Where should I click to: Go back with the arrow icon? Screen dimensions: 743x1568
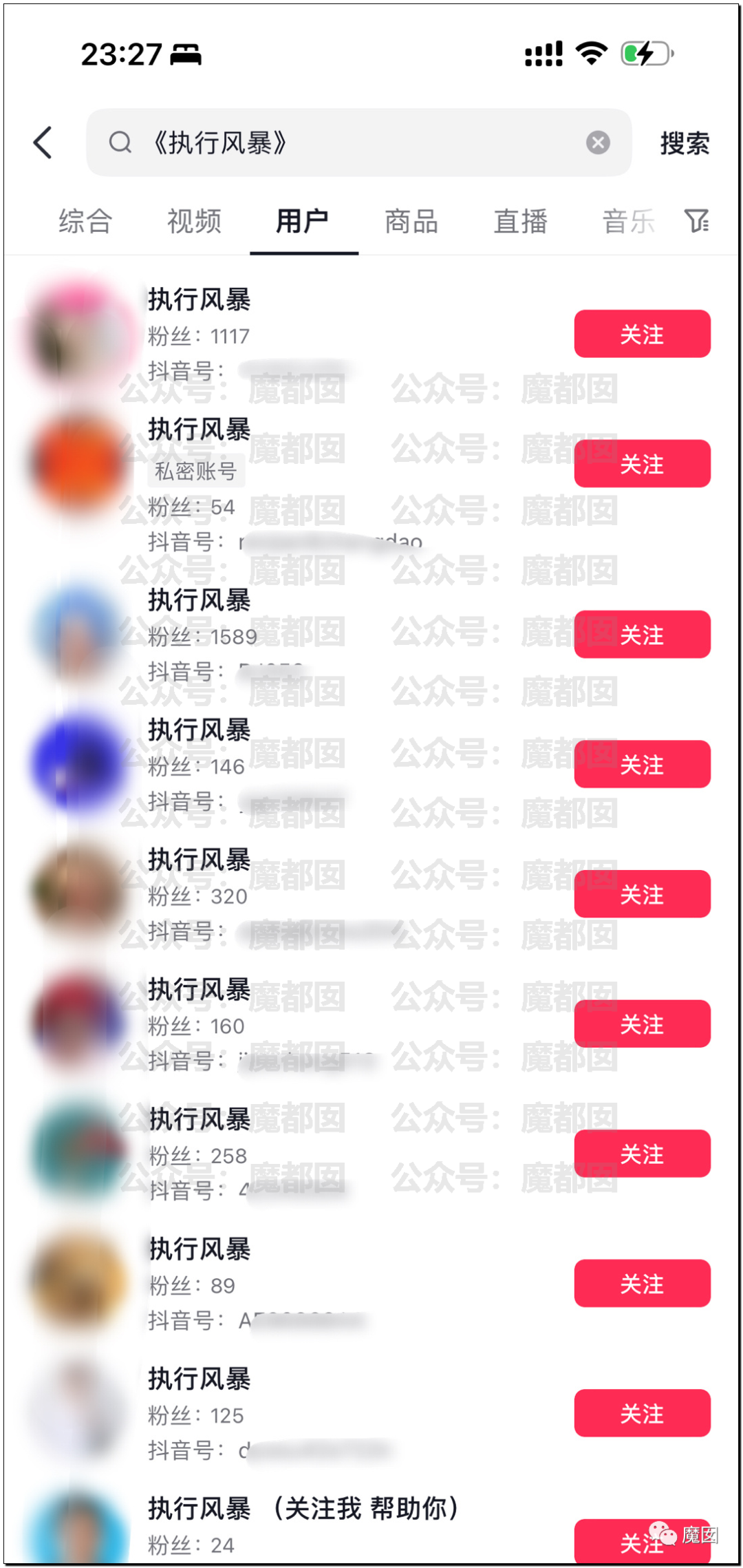point(43,142)
